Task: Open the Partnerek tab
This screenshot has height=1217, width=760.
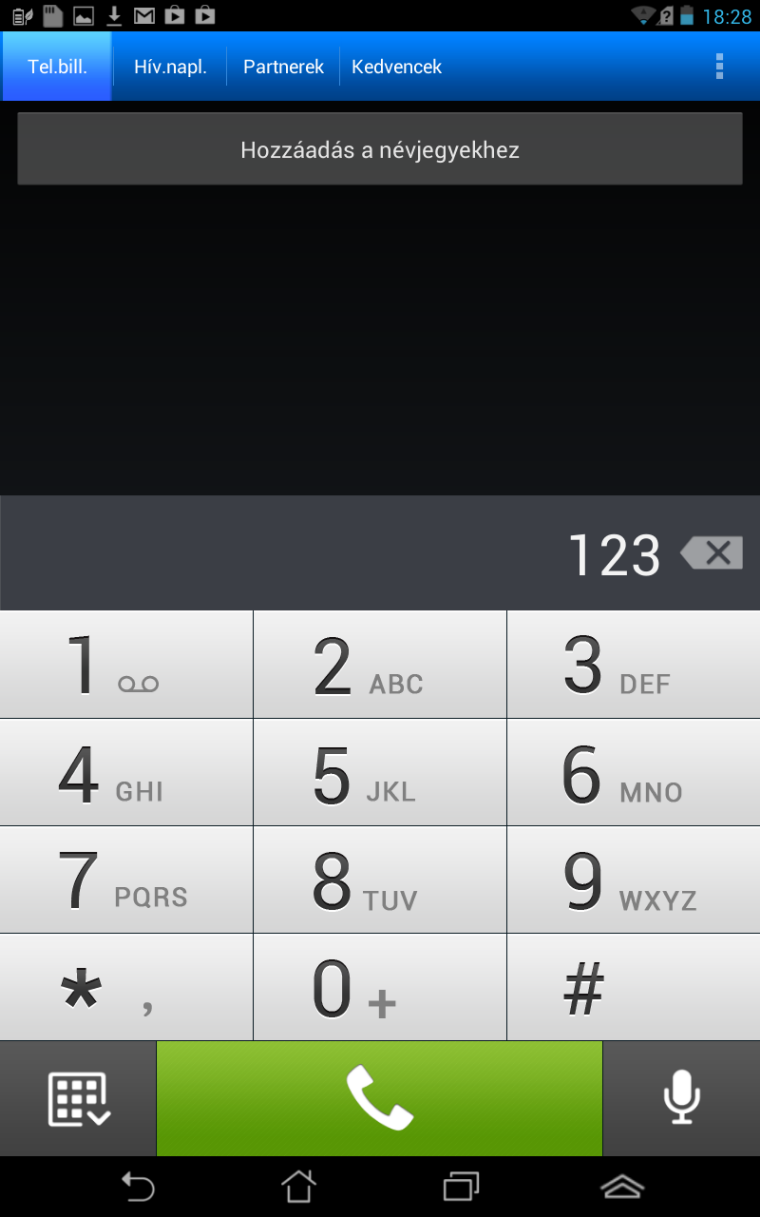Action: pyautogui.click(x=283, y=67)
